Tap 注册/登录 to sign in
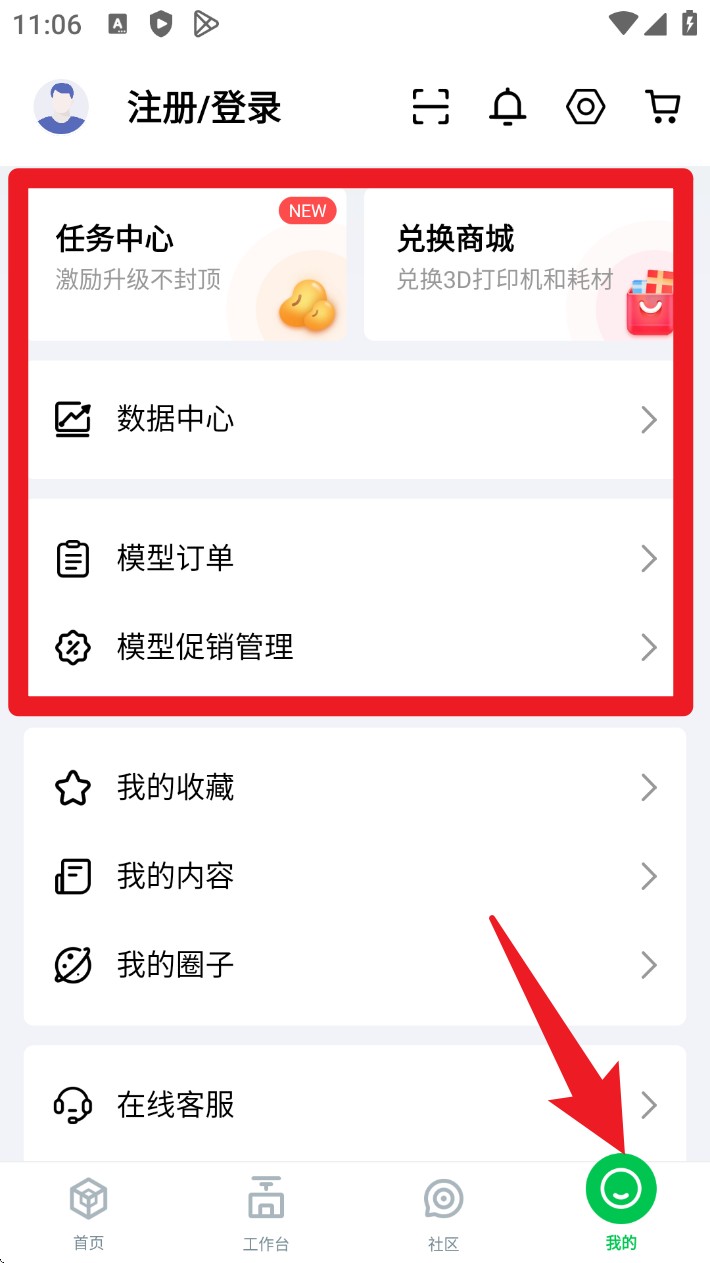The height and width of the screenshot is (1263, 710). [204, 108]
